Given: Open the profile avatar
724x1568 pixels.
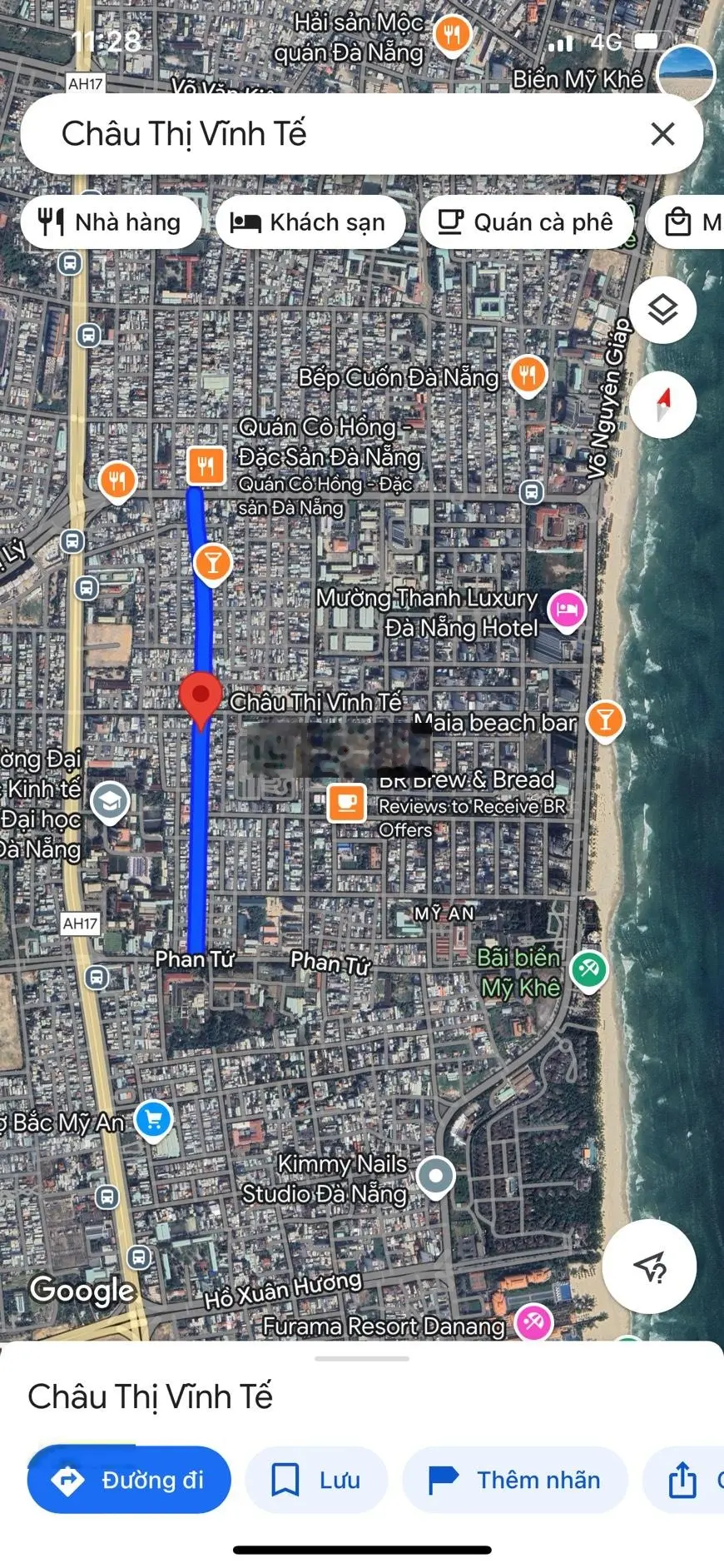Looking at the screenshot, I should coord(686,73).
